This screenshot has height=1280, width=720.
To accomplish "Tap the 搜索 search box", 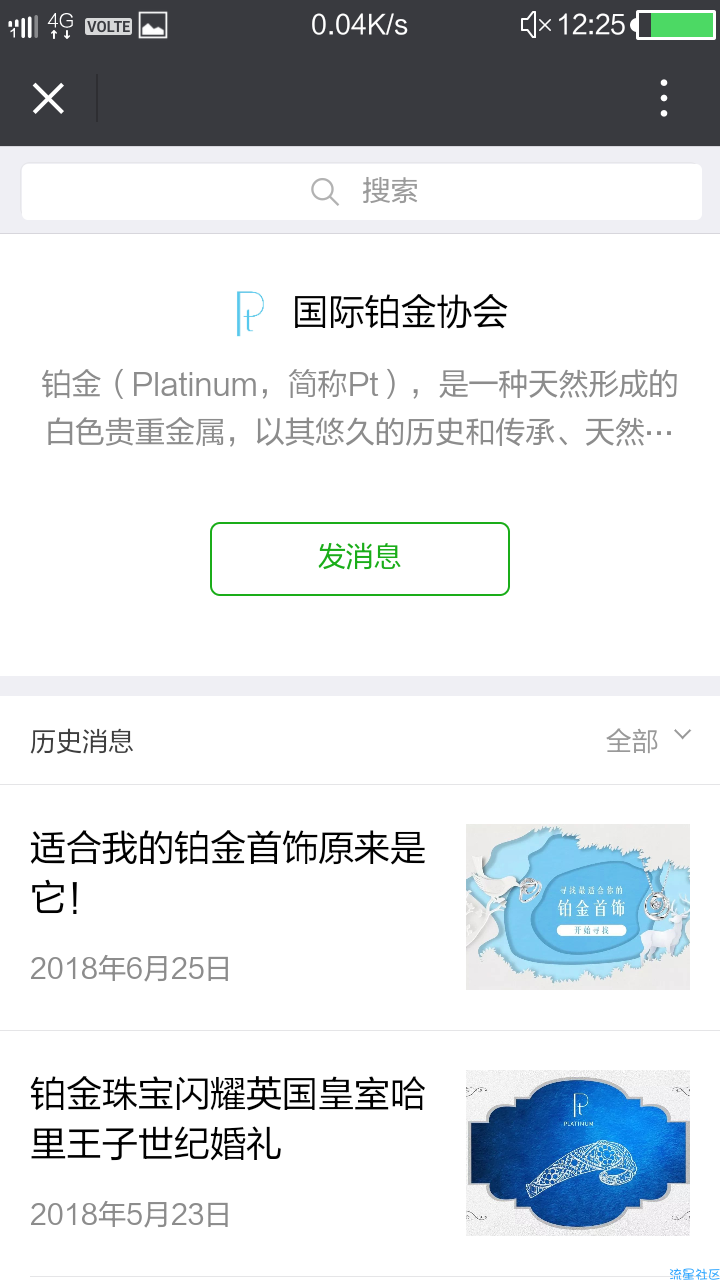I will (361, 191).
